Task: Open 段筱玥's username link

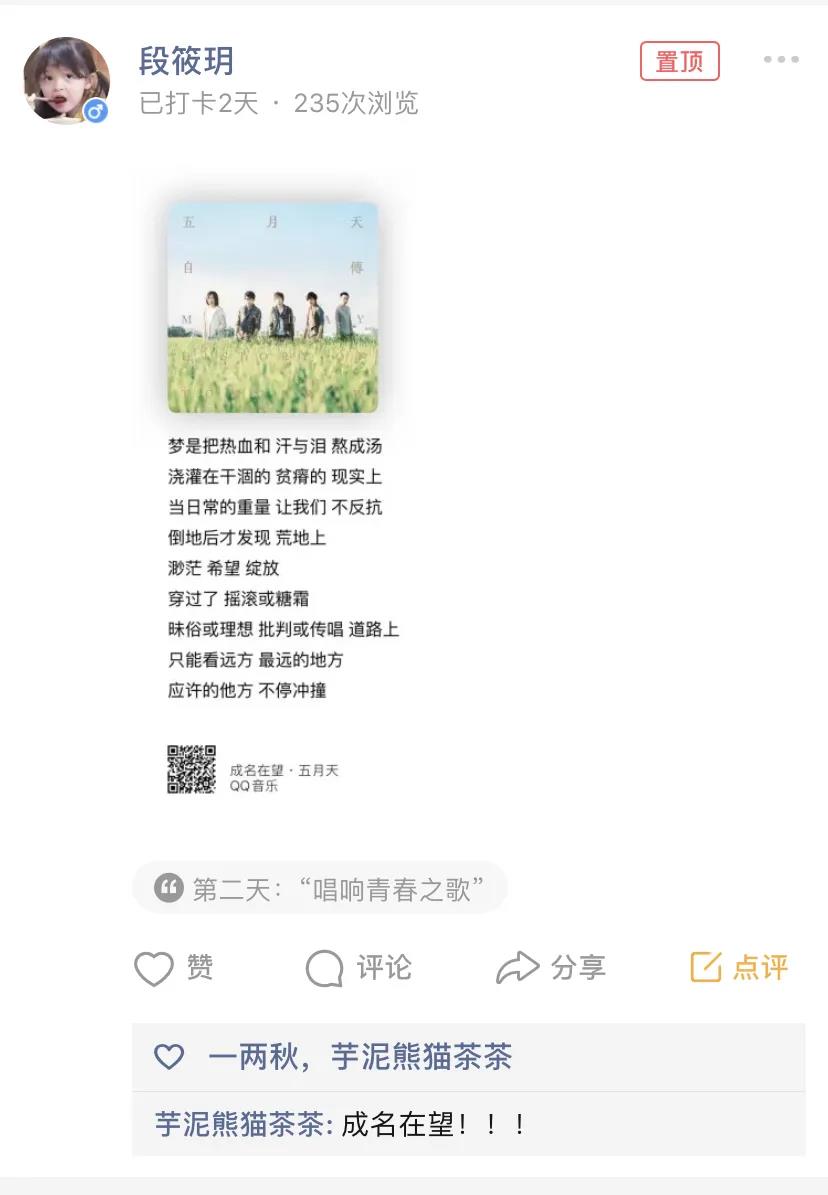Action: coord(186,61)
